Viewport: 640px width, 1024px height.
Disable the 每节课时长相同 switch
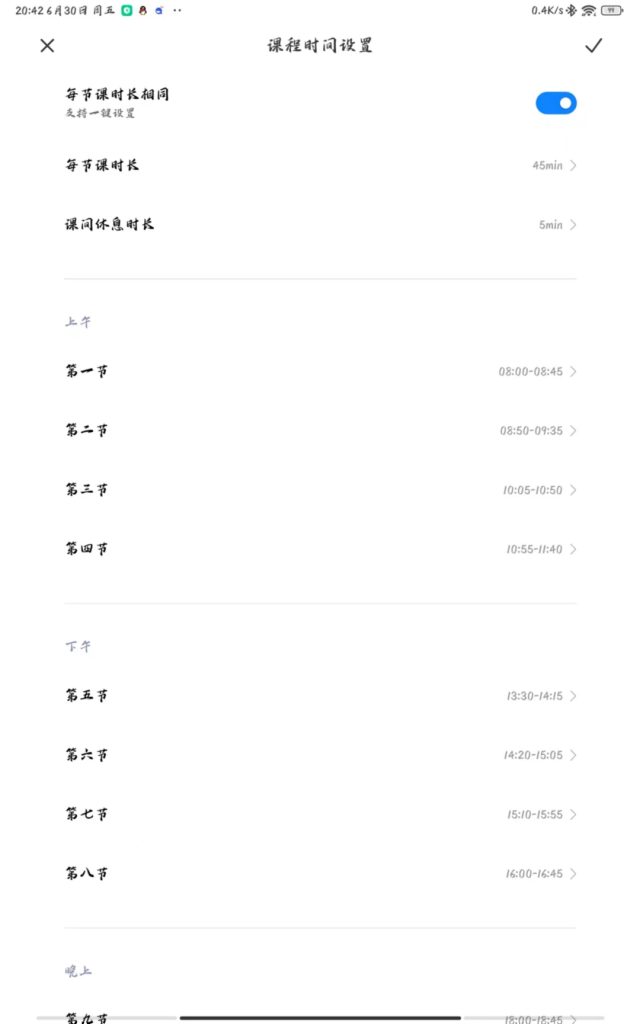[556, 102]
